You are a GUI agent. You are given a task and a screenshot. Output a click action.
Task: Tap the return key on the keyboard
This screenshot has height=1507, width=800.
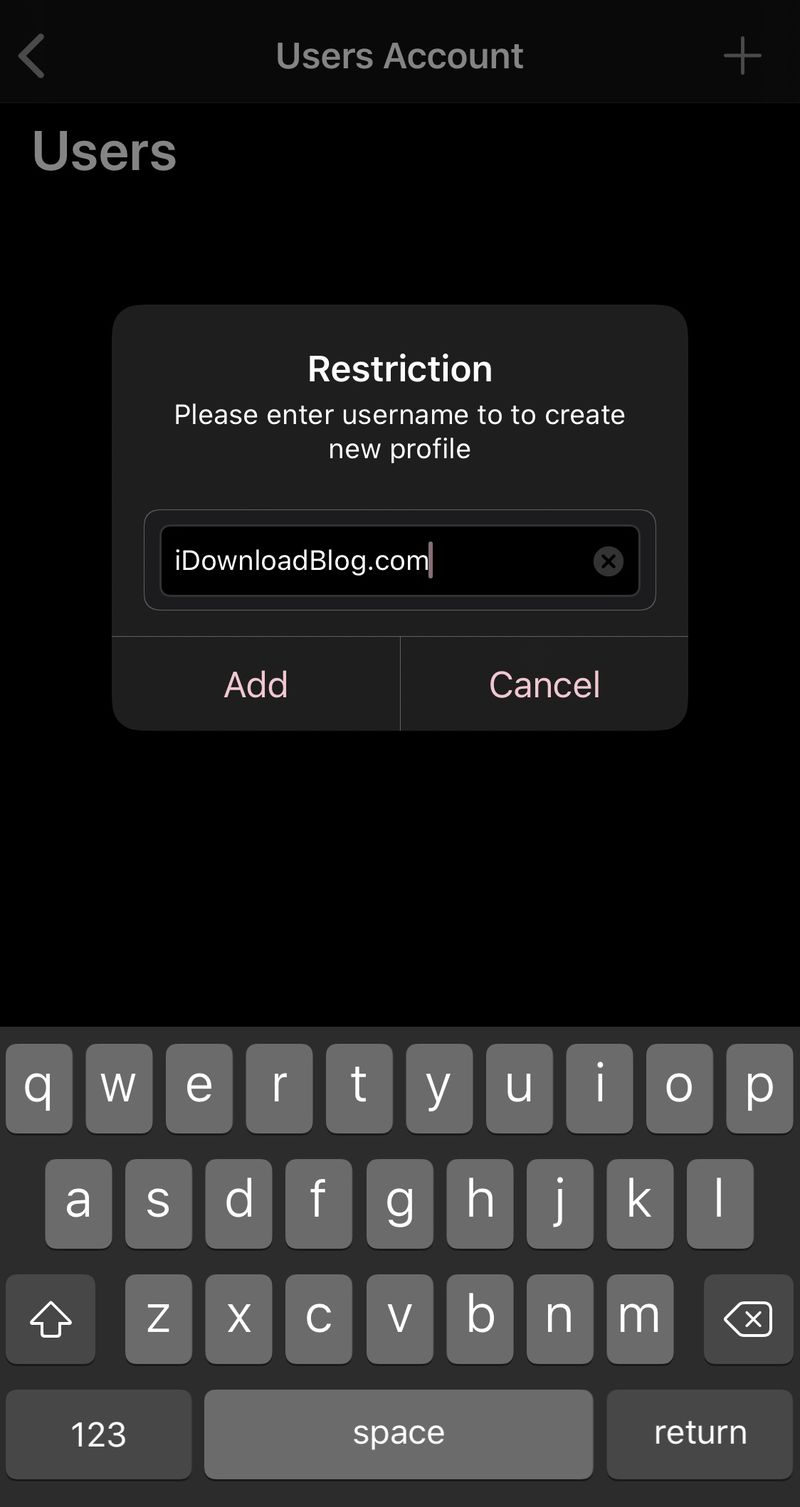[x=700, y=1433]
